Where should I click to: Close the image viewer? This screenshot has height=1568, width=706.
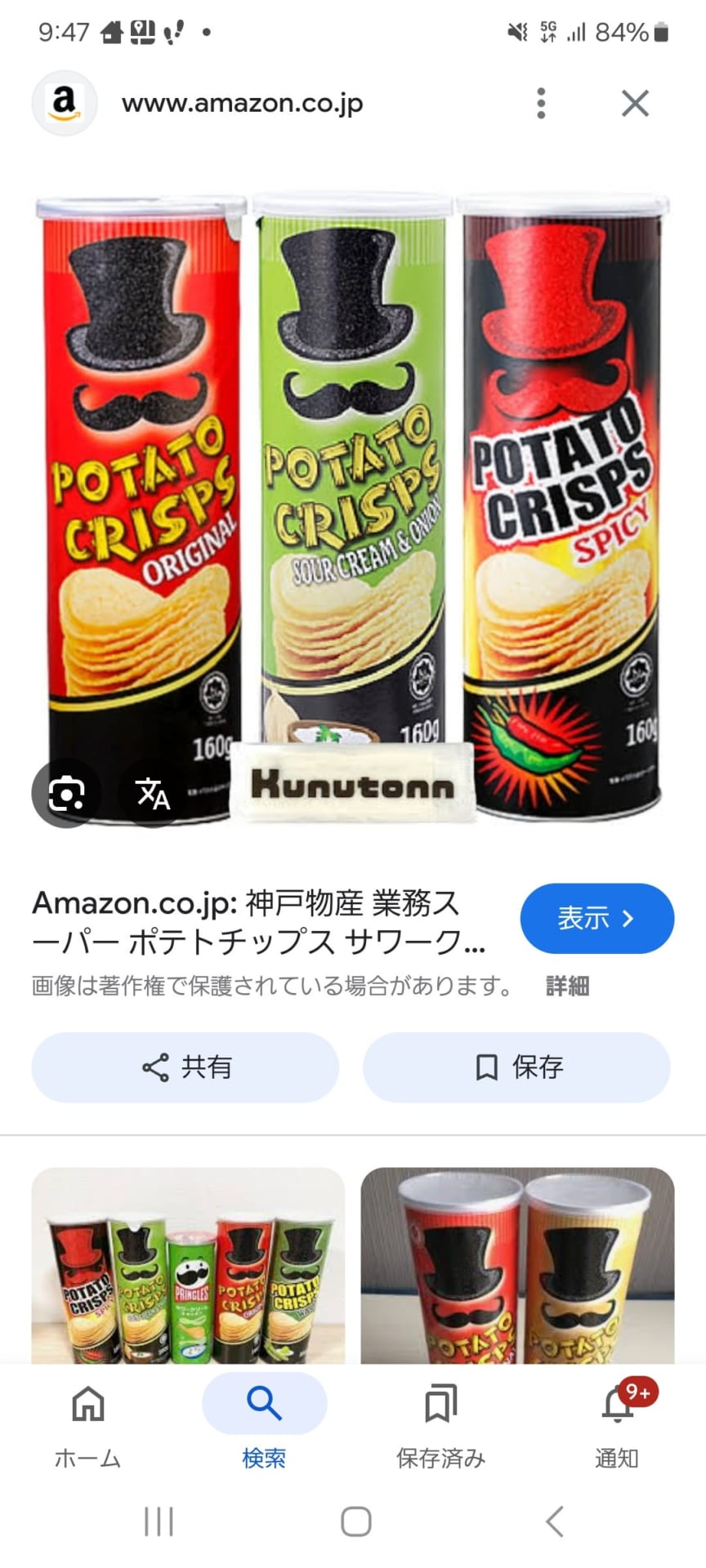click(x=635, y=104)
